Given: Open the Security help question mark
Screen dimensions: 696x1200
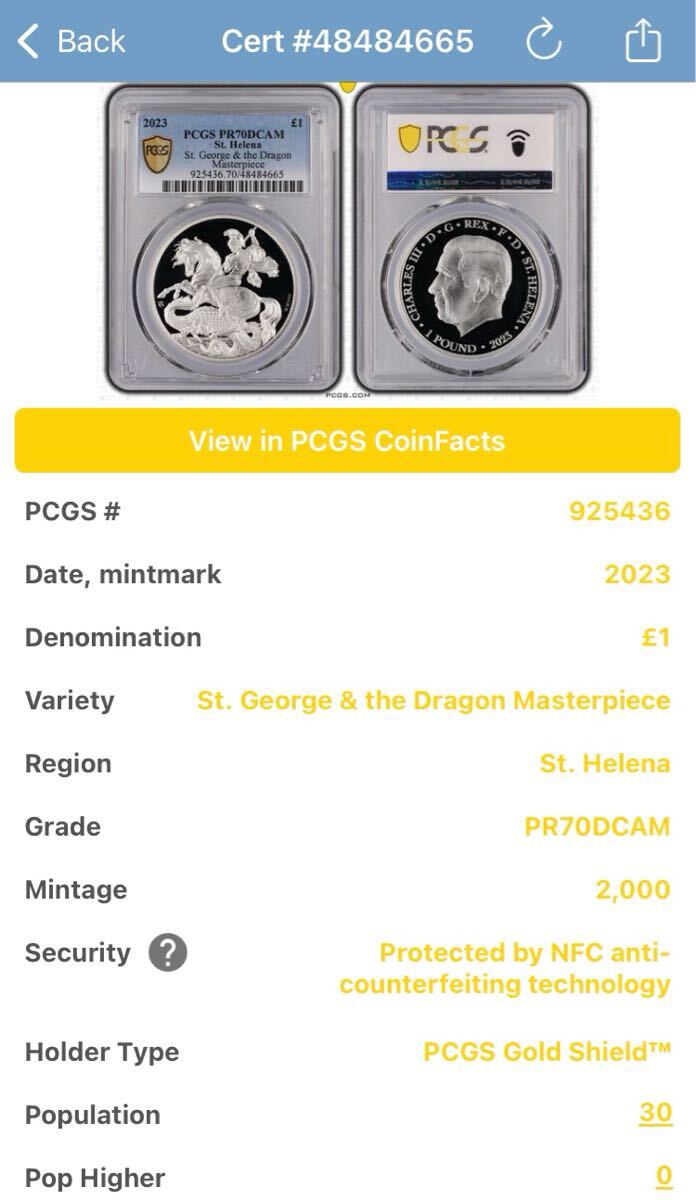Looking at the screenshot, I should click(x=168, y=953).
